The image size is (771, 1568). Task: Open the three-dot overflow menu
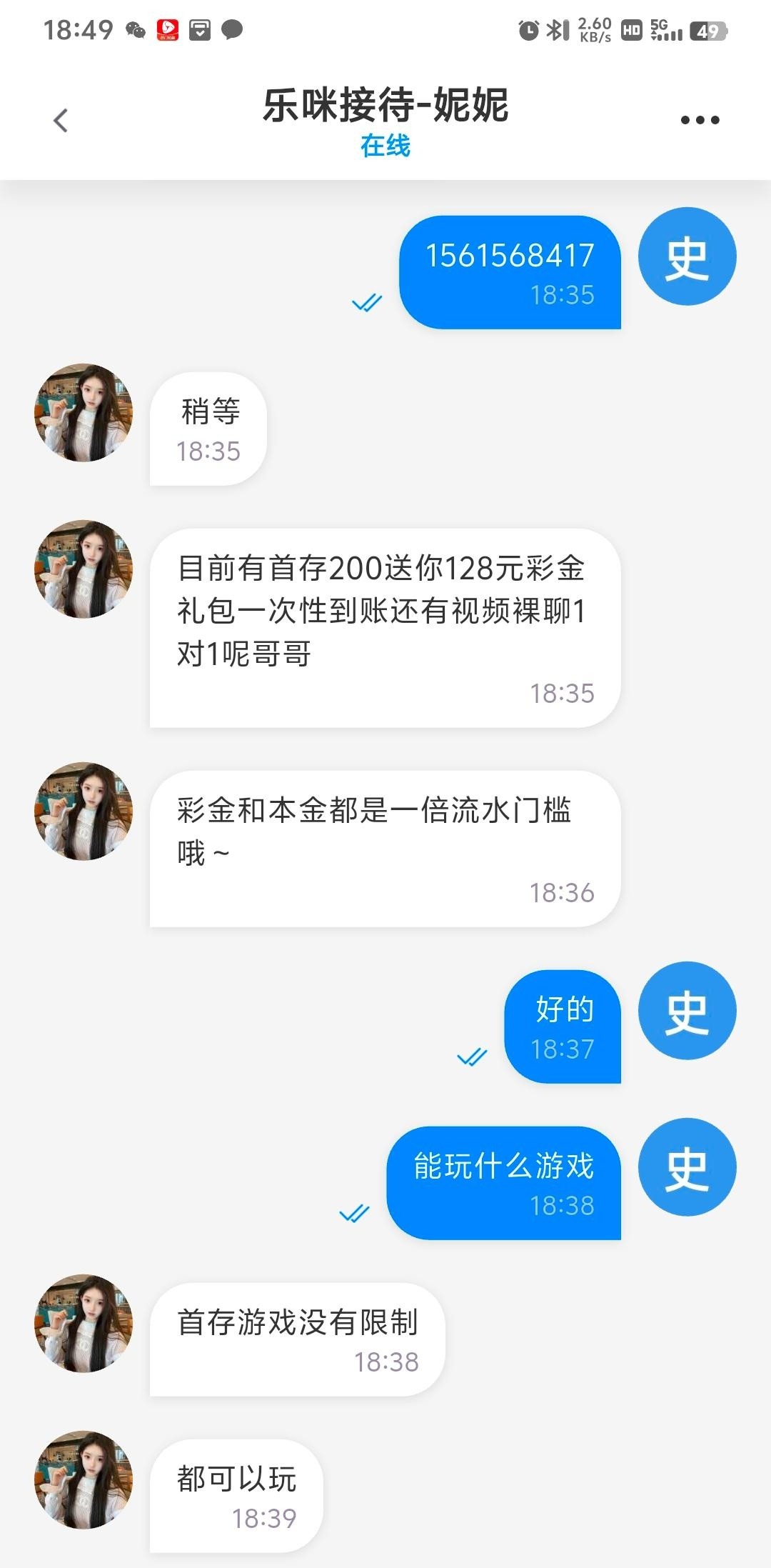pos(700,120)
